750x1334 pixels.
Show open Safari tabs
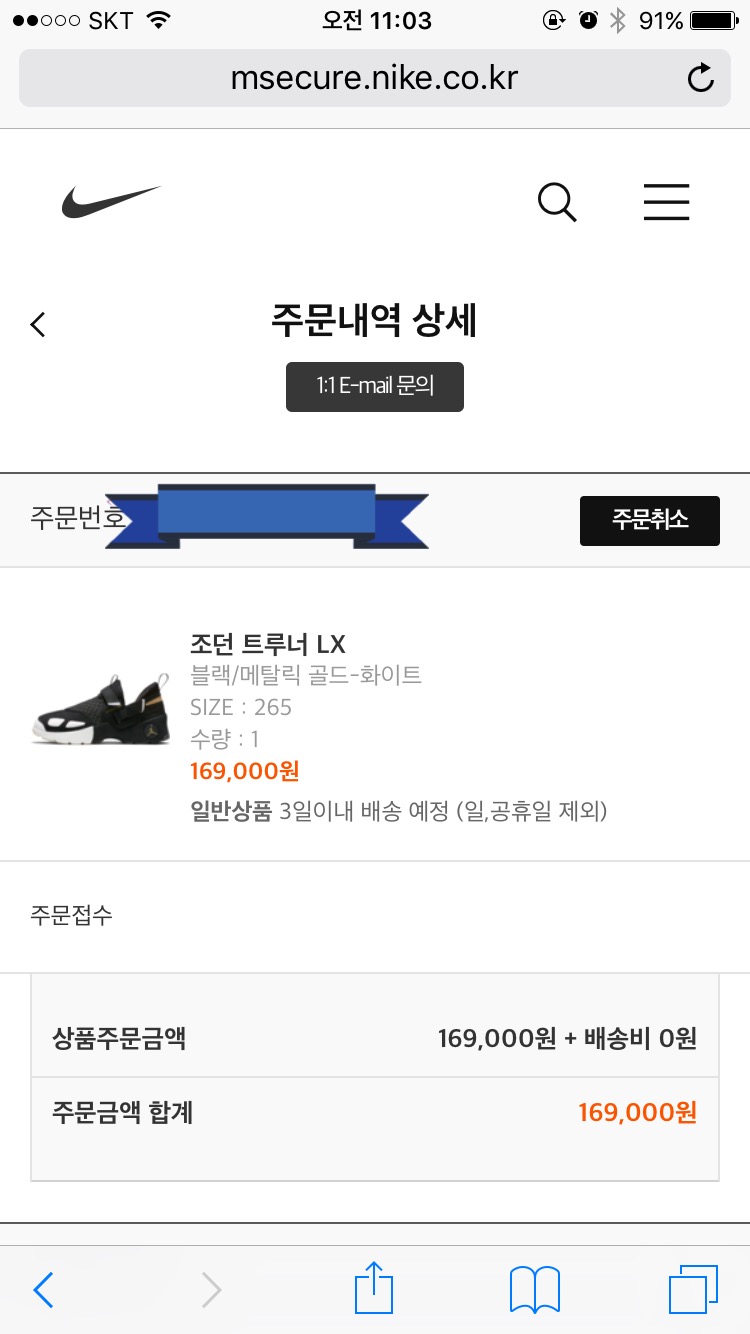pyautogui.click(x=693, y=1290)
